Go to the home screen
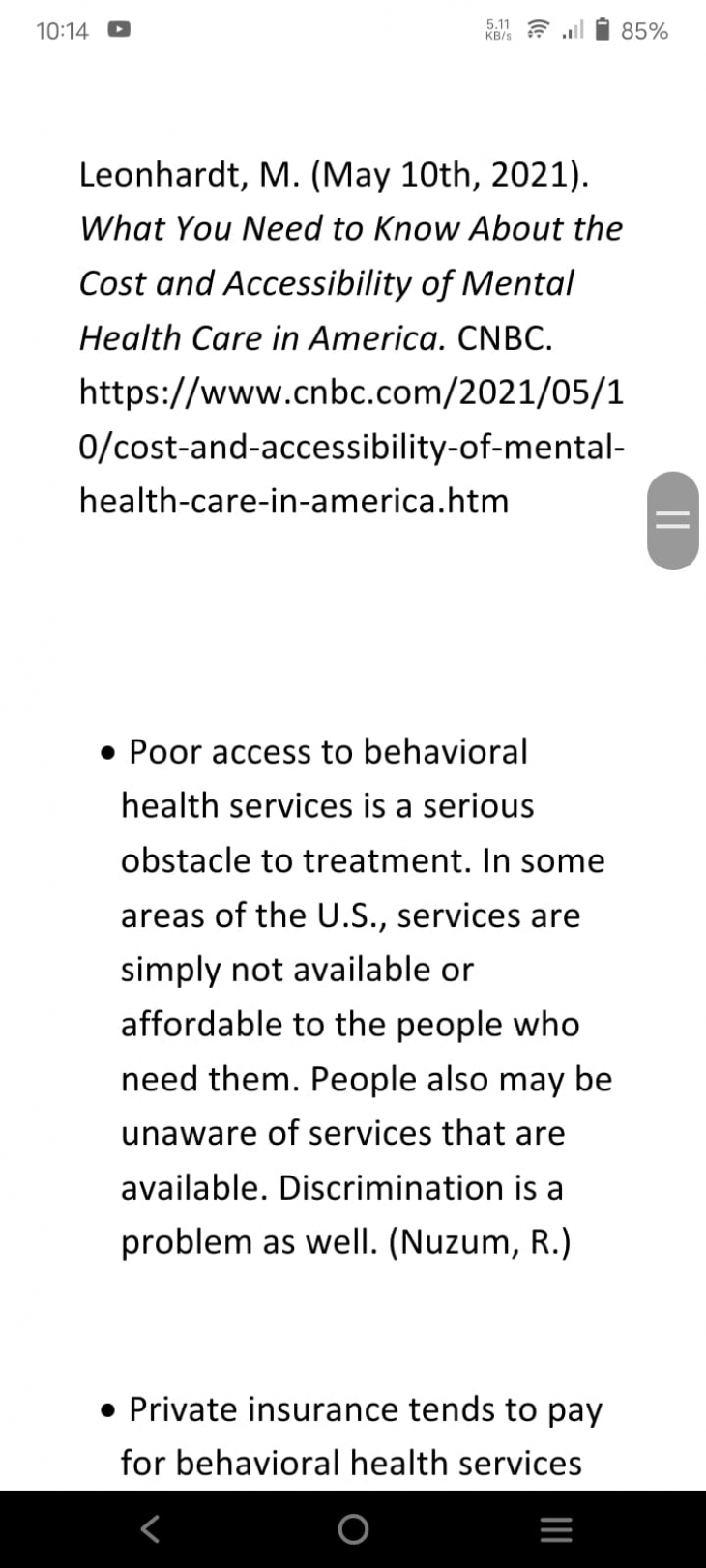The image size is (706, 1568). [x=353, y=1528]
